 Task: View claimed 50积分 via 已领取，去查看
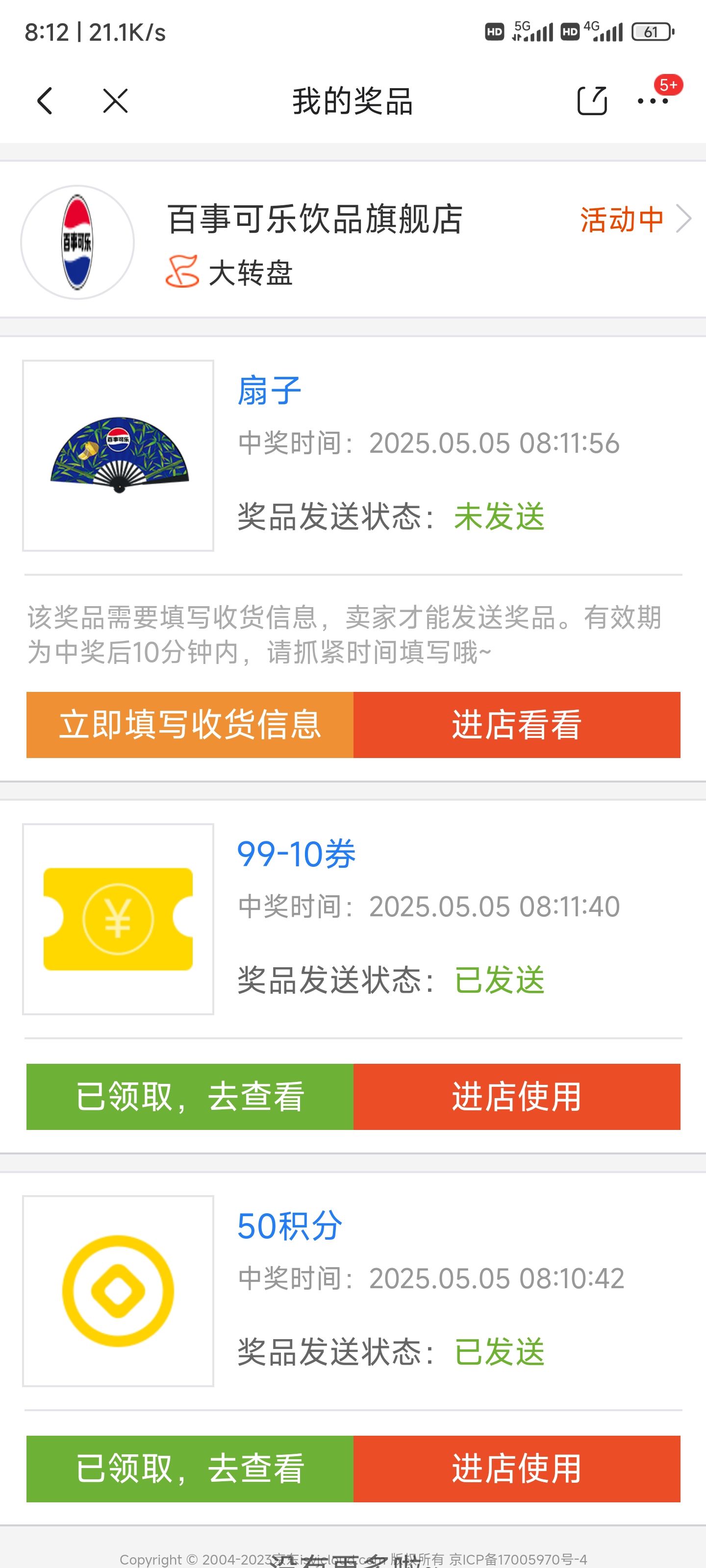click(189, 1468)
